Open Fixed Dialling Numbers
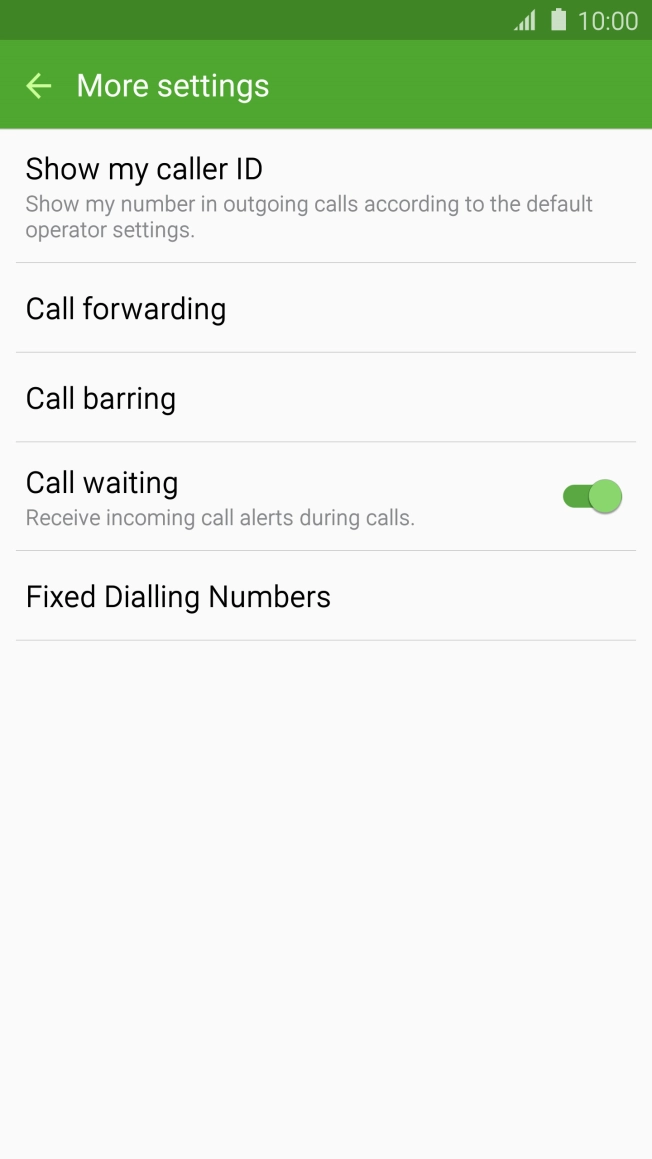 click(x=326, y=596)
